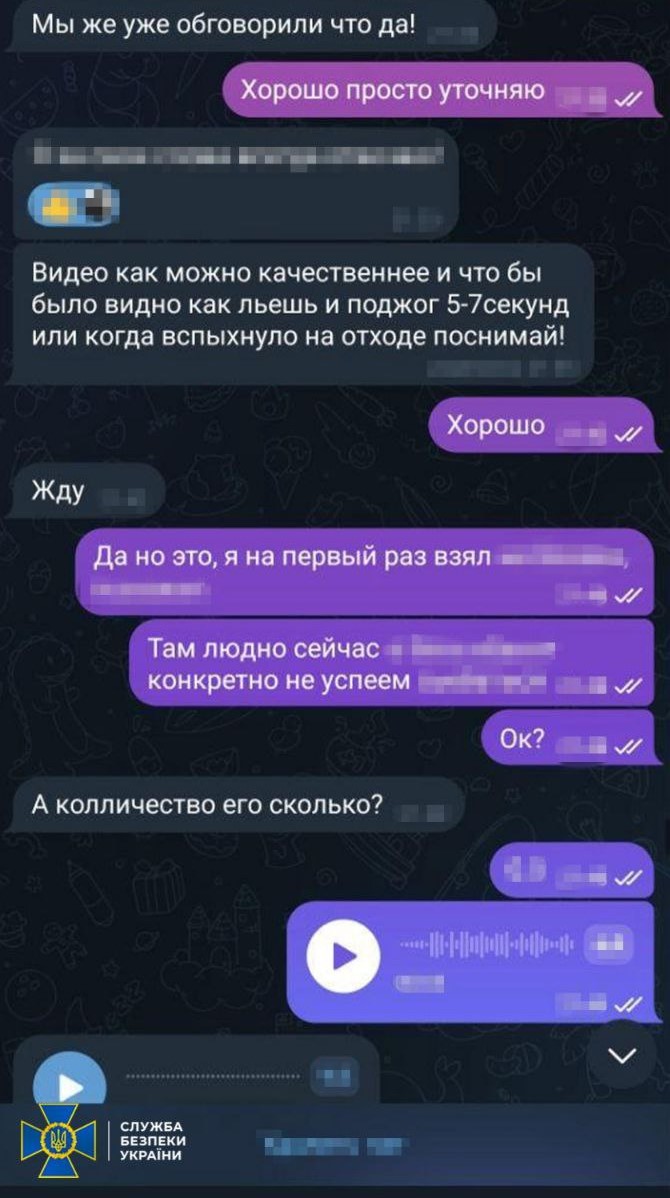
Task: Play the received voice message at bottom
Action: (69, 1085)
